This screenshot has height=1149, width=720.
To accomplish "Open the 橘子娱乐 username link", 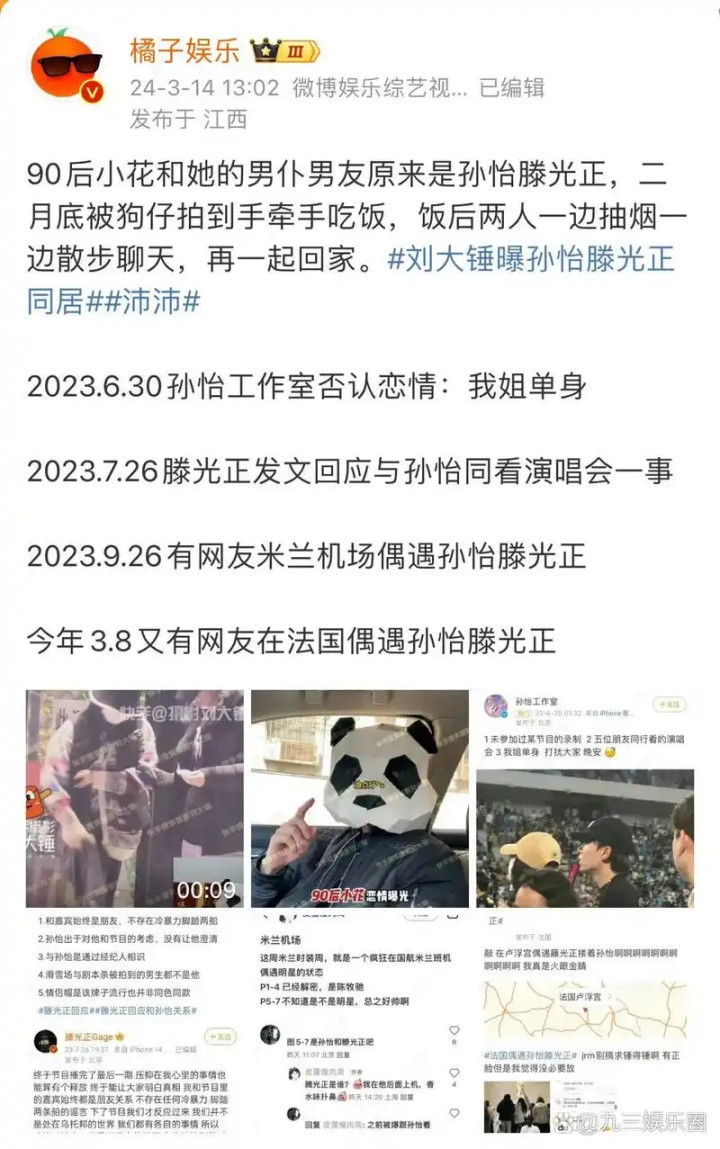I will [x=181, y=50].
